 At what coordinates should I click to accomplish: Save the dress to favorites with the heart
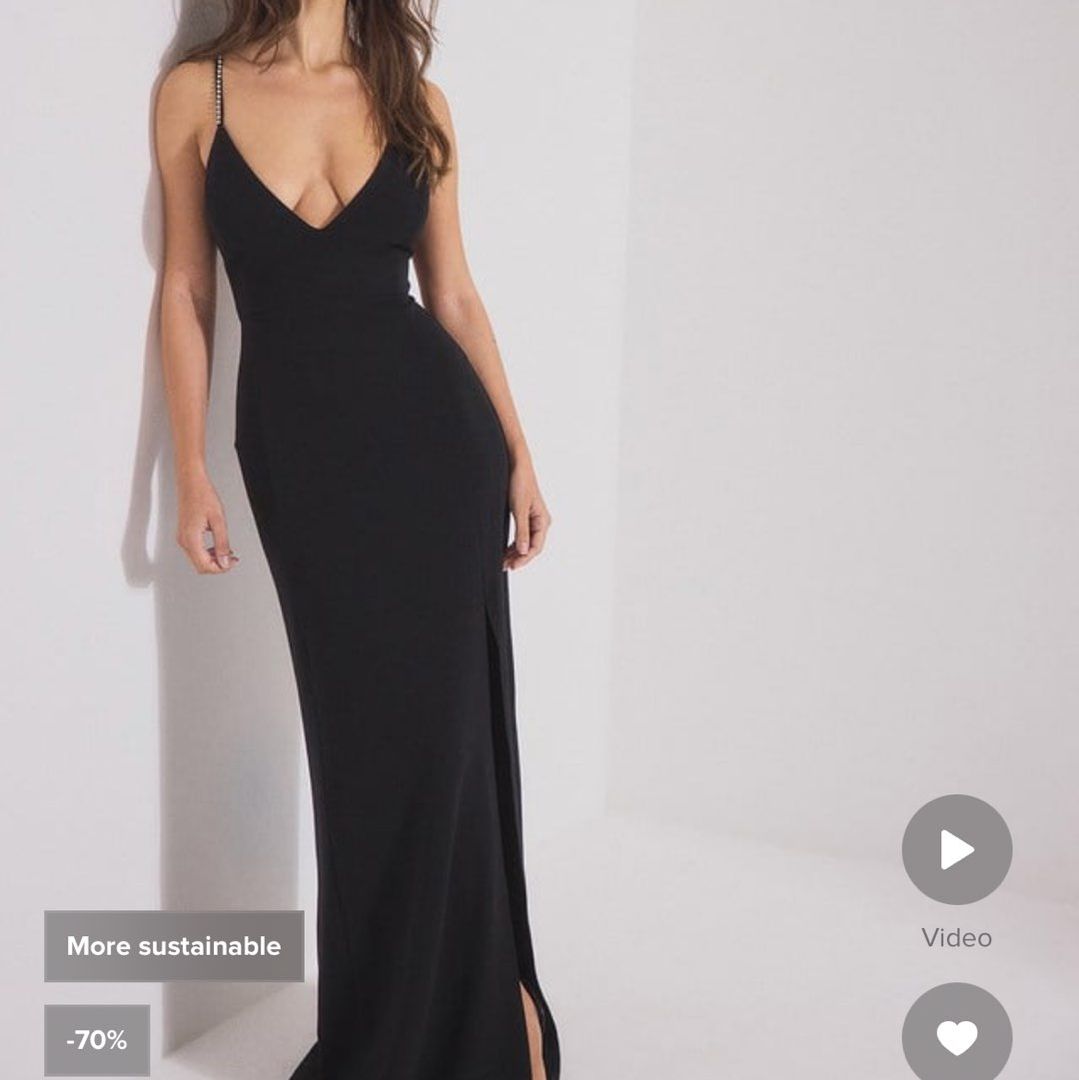point(957,1037)
